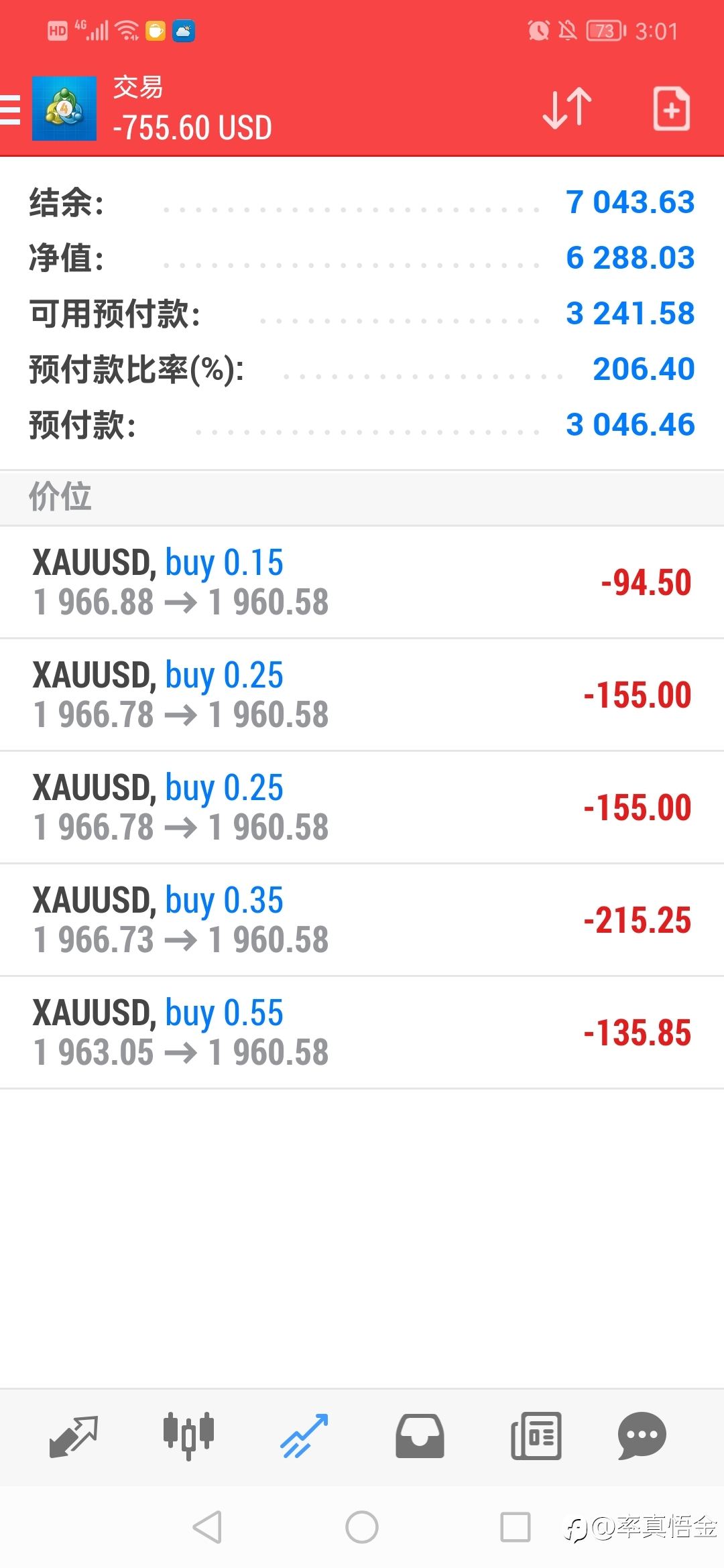Switch to the Quotes tab
Image resolution: width=724 pixels, height=1568 pixels.
74,1436
